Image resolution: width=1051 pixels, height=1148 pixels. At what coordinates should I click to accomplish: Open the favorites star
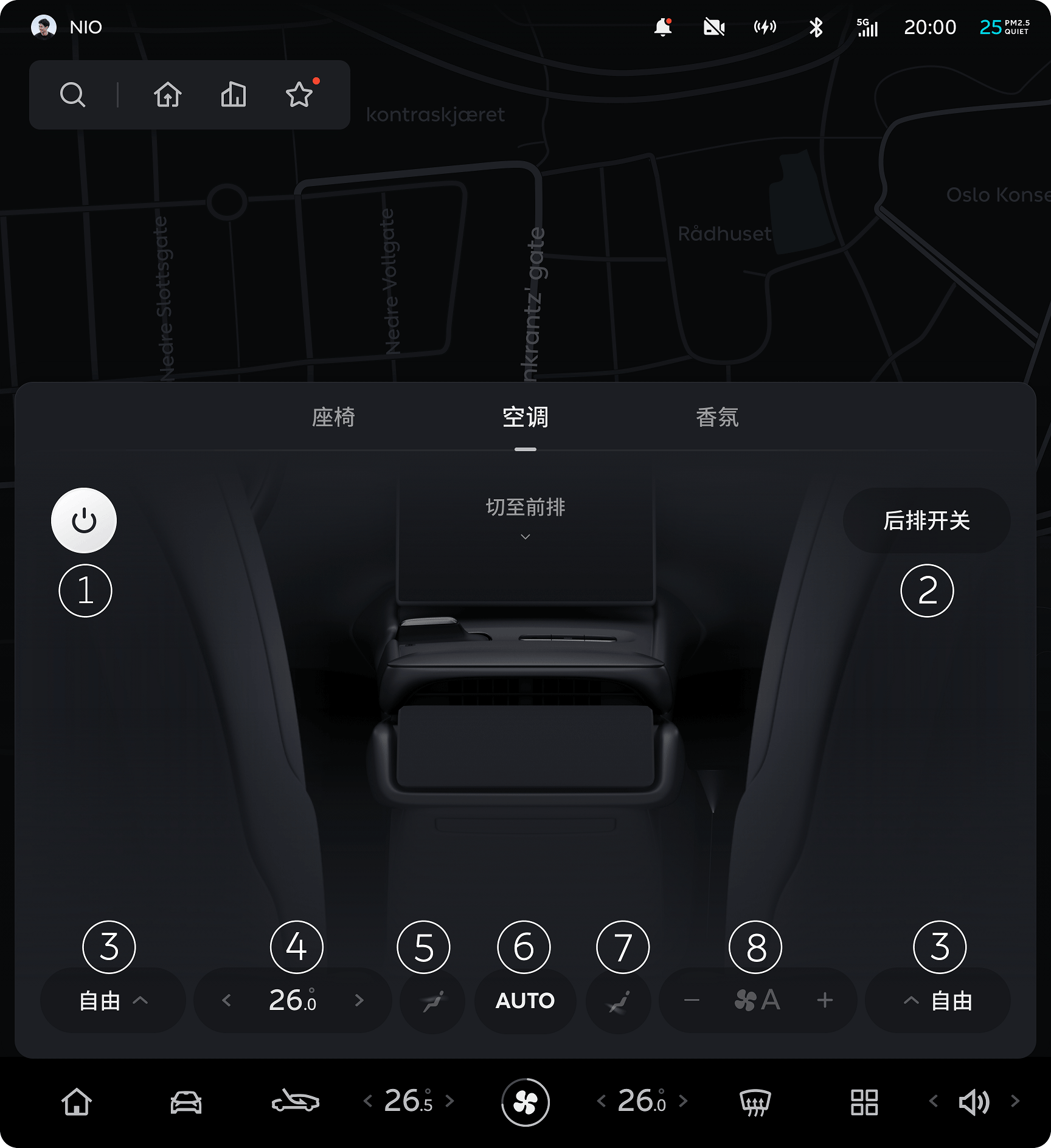299,95
